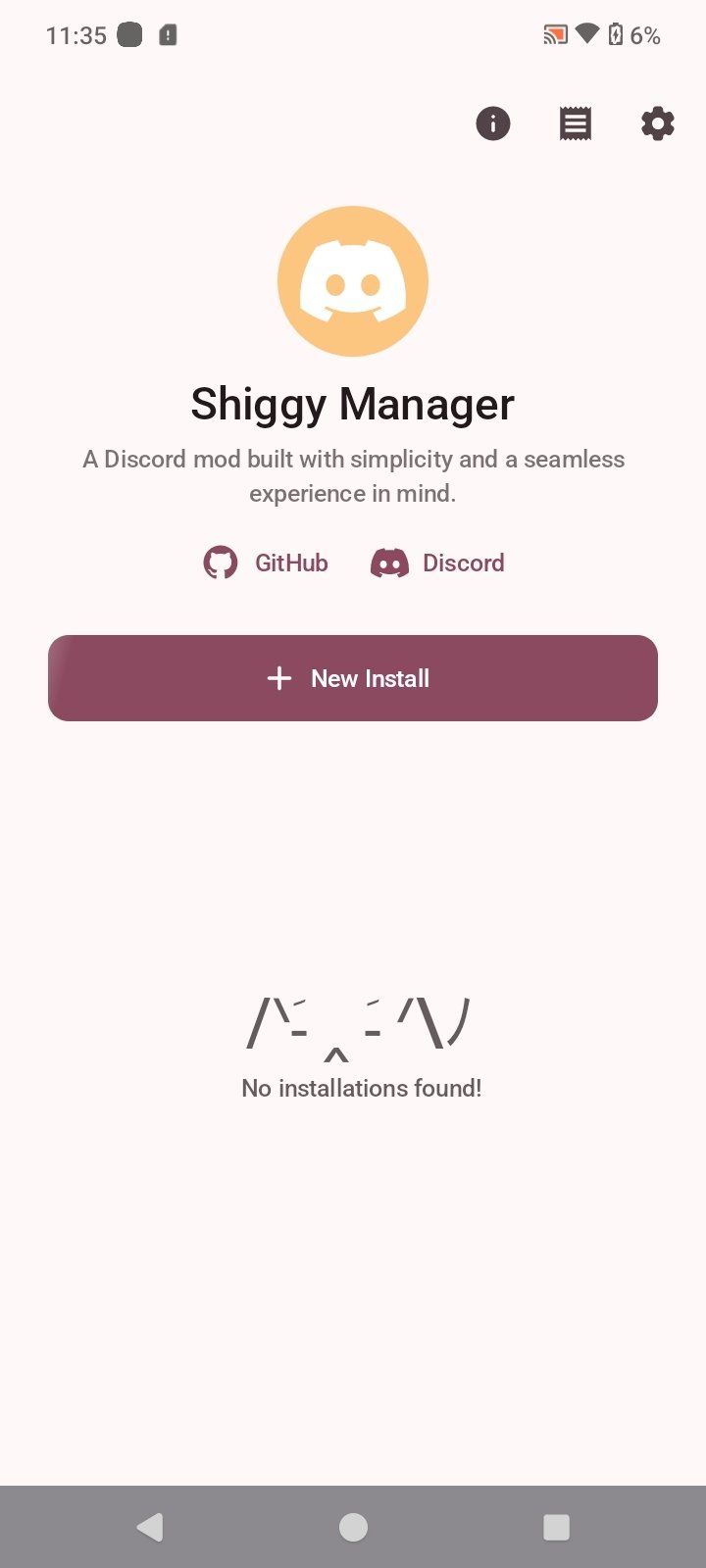Screen dimensions: 706x1568
Task: Go back using the system back button
Action: [150, 1527]
